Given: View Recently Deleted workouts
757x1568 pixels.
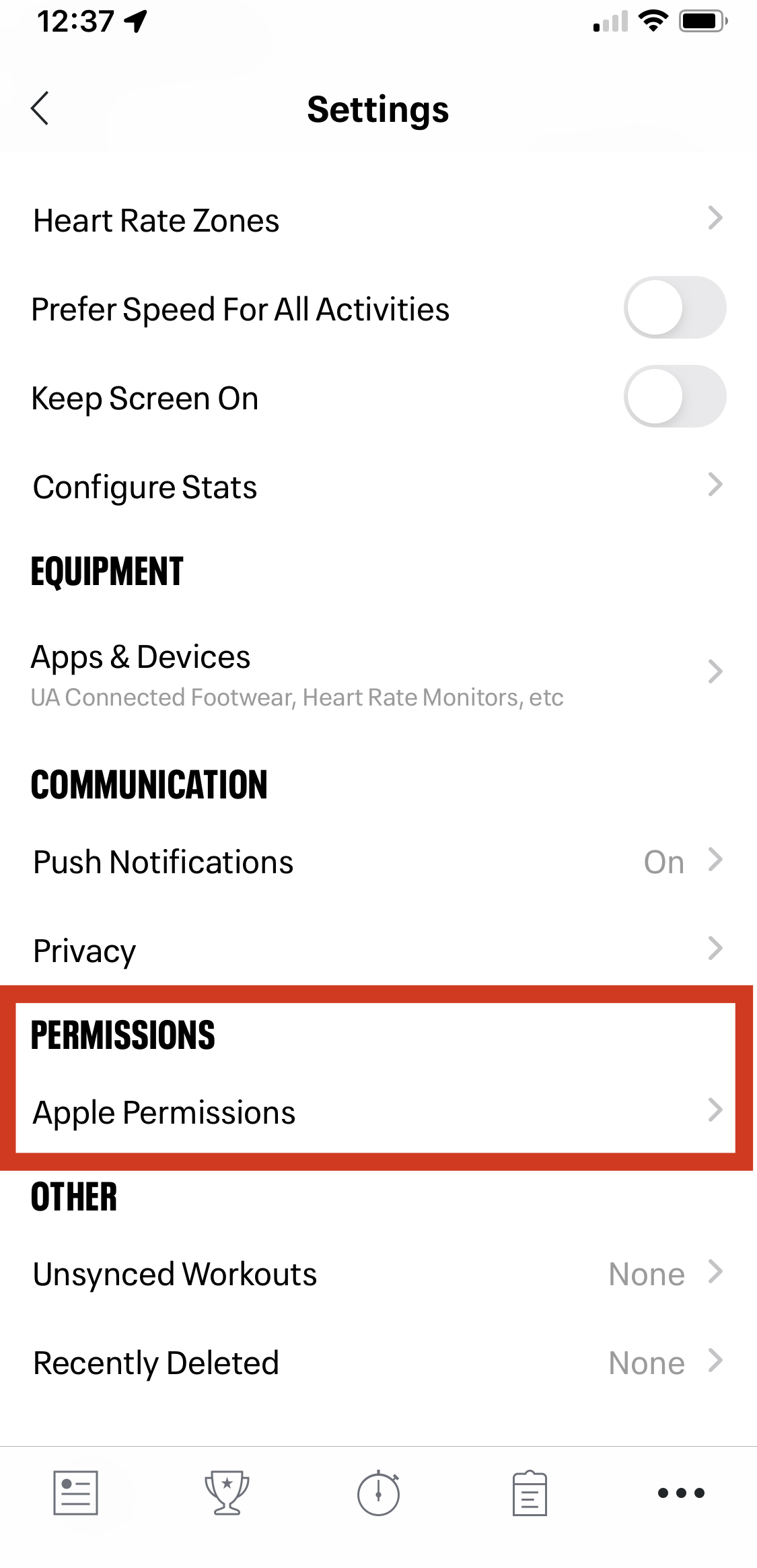Looking at the screenshot, I should (x=378, y=1361).
